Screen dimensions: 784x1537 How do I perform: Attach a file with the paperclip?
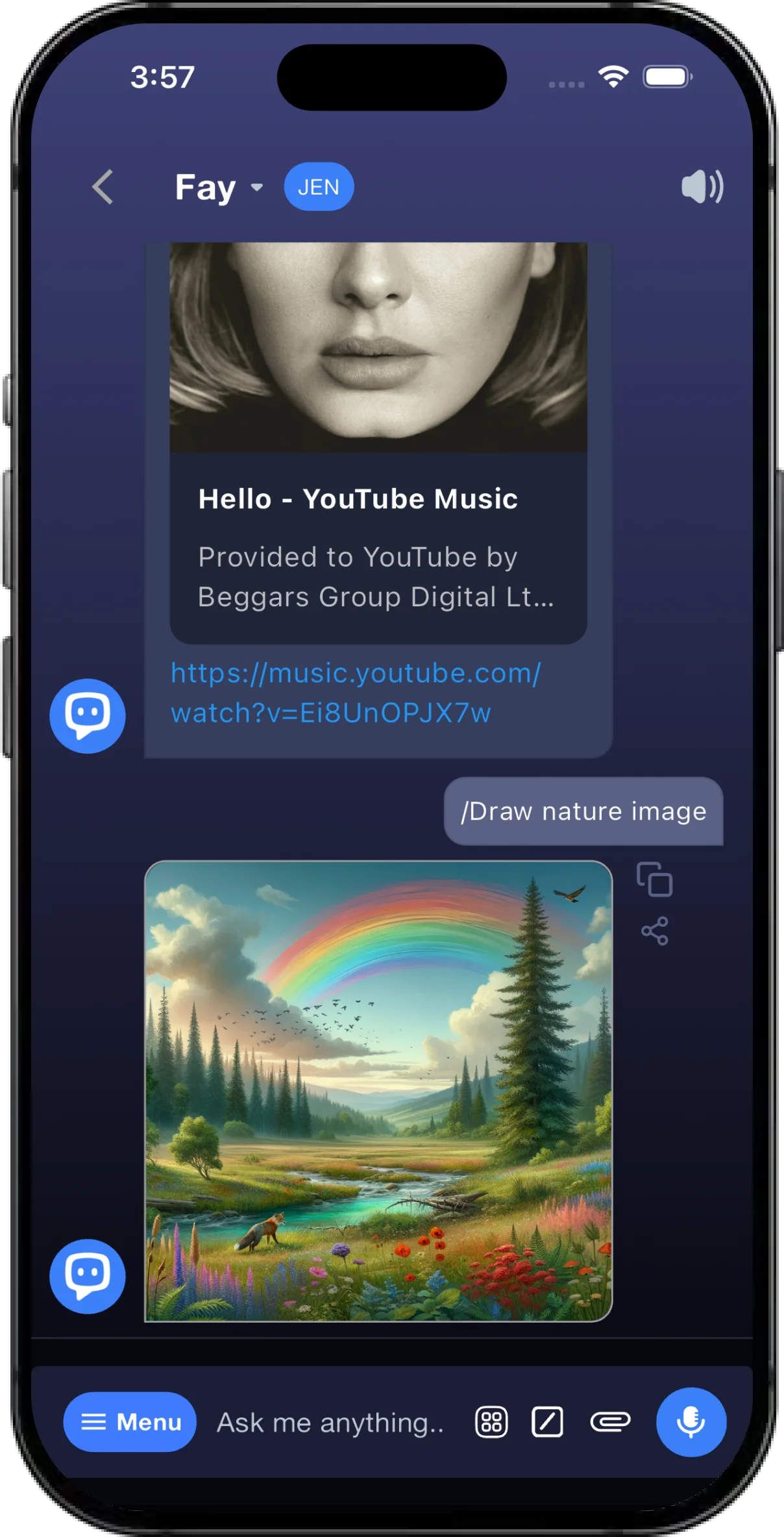point(610,1422)
